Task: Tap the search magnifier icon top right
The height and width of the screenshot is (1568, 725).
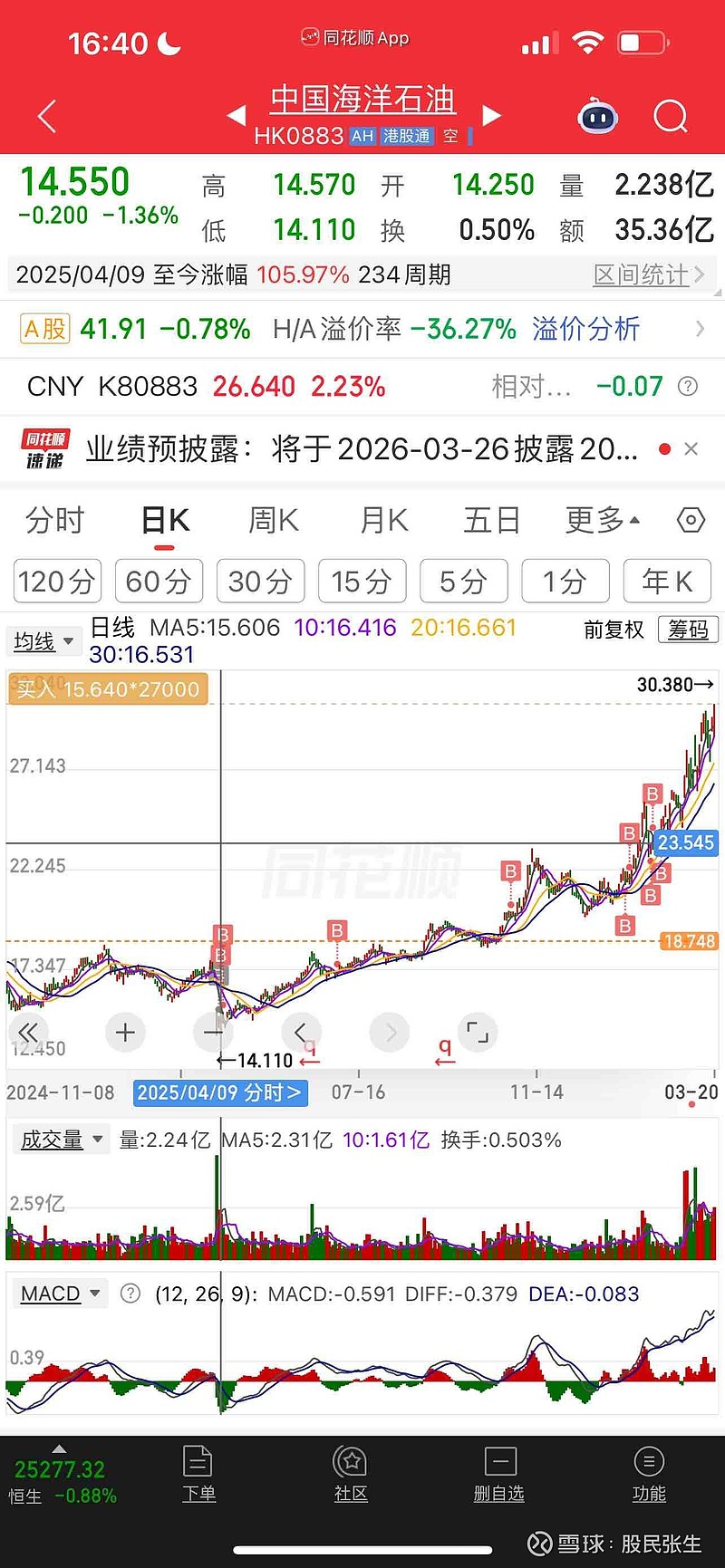Action: point(670,117)
